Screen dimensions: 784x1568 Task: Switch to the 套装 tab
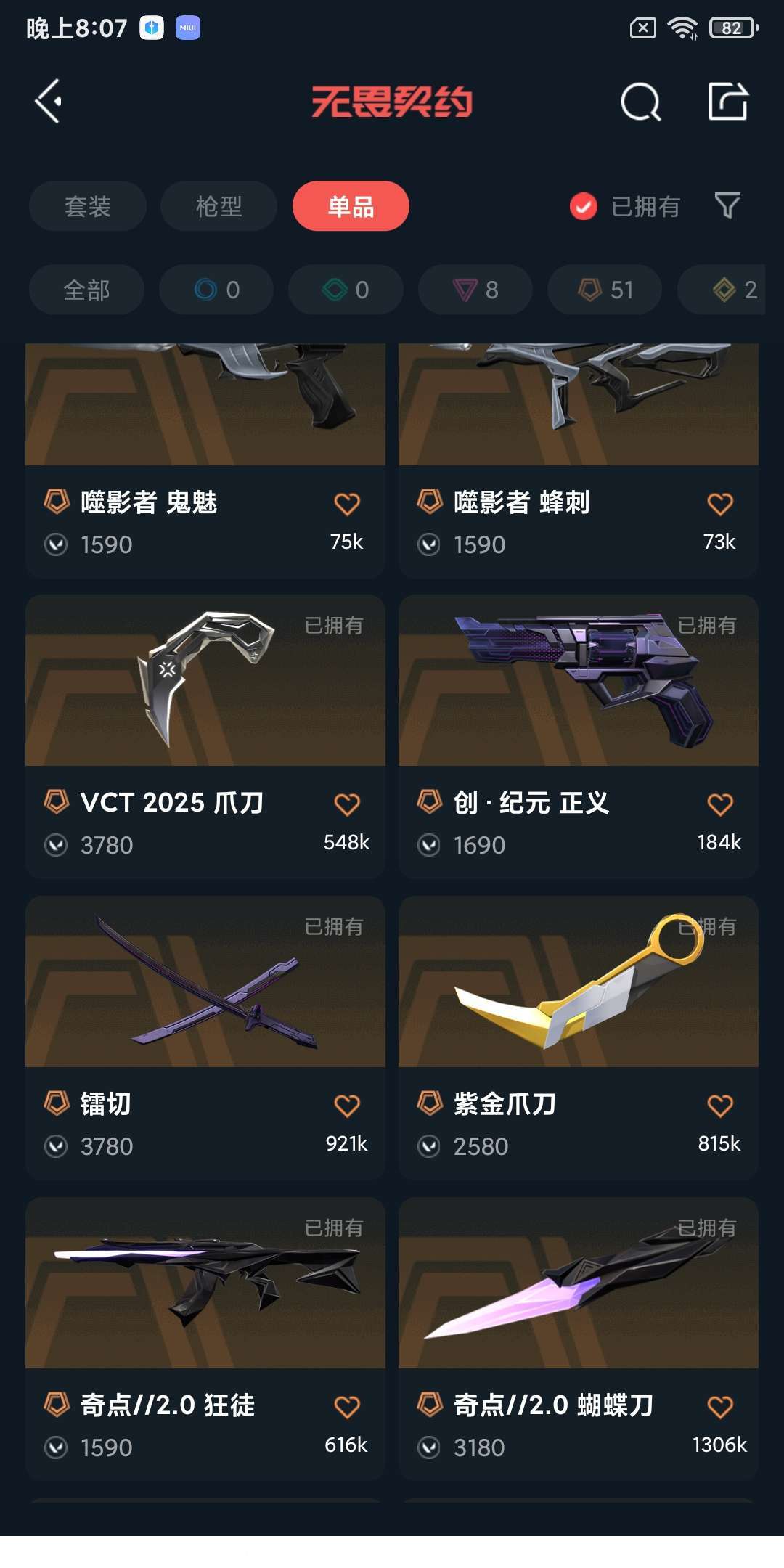point(88,206)
